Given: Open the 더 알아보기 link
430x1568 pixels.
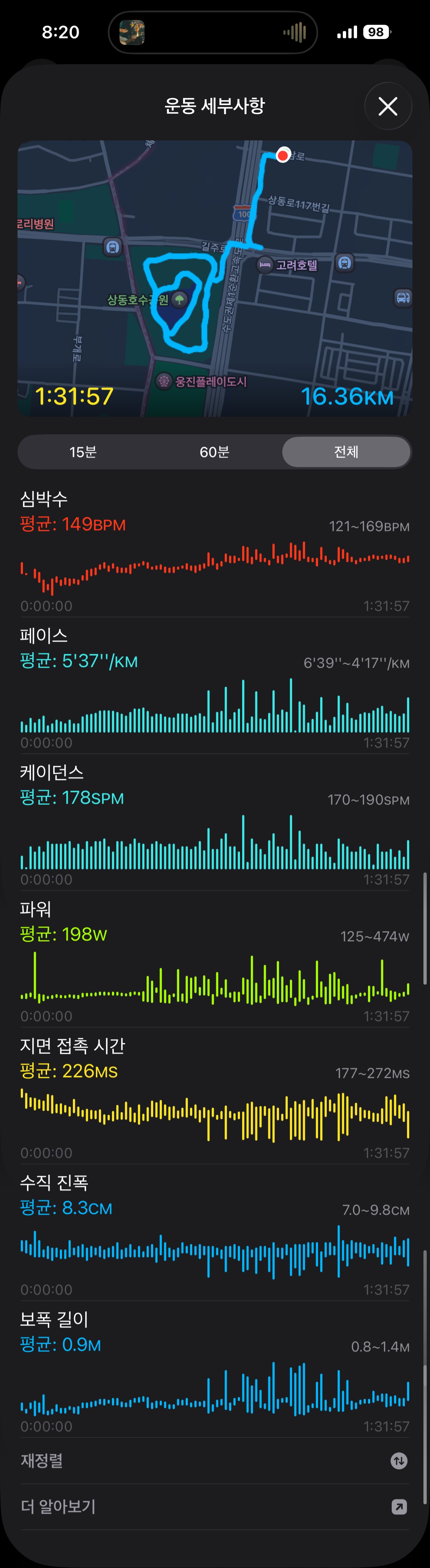Looking at the screenshot, I should click(x=214, y=1506).
